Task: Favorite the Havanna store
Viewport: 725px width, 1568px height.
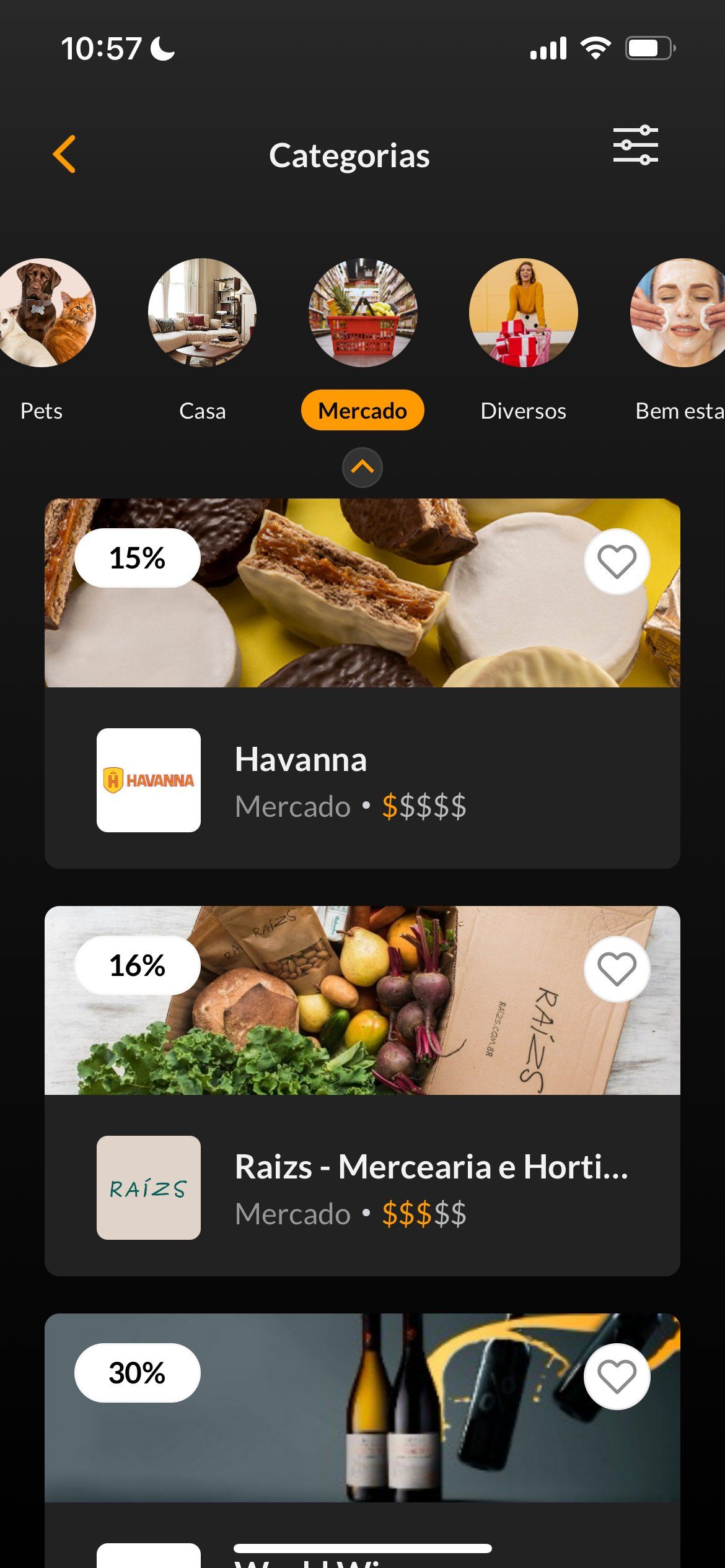Action: coord(617,562)
